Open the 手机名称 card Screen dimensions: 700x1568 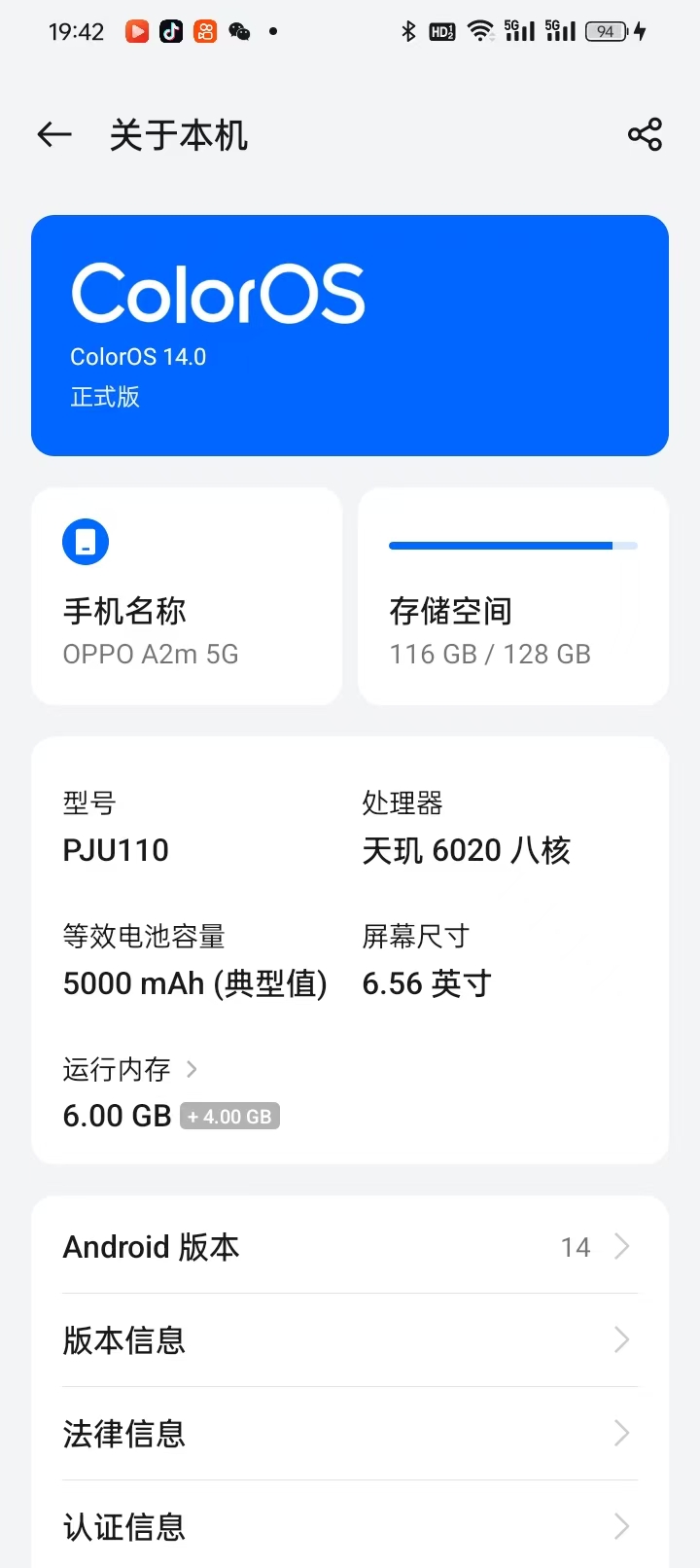pyautogui.click(x=187, y=596)
